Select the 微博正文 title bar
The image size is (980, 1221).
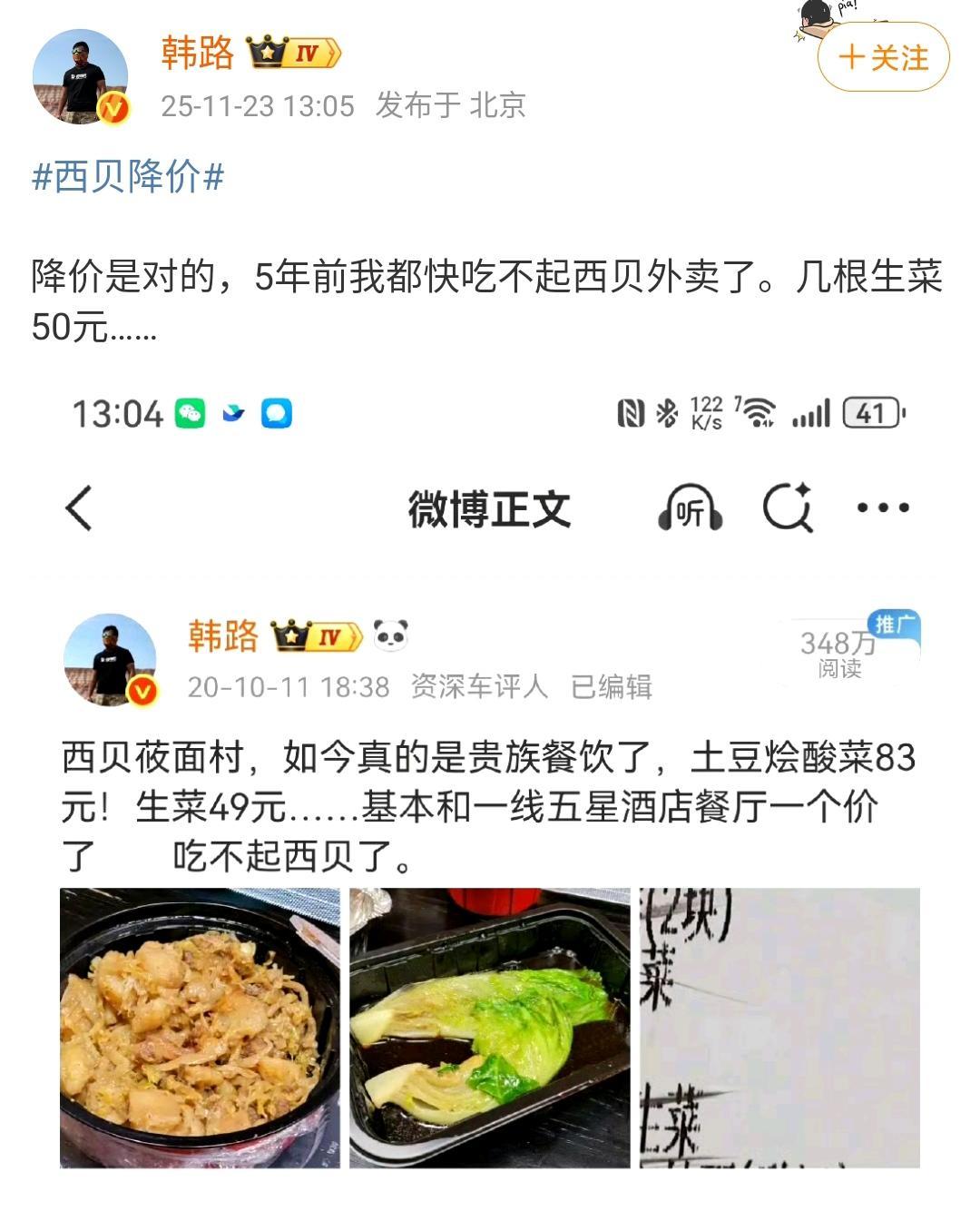click(x=490, y=508)
